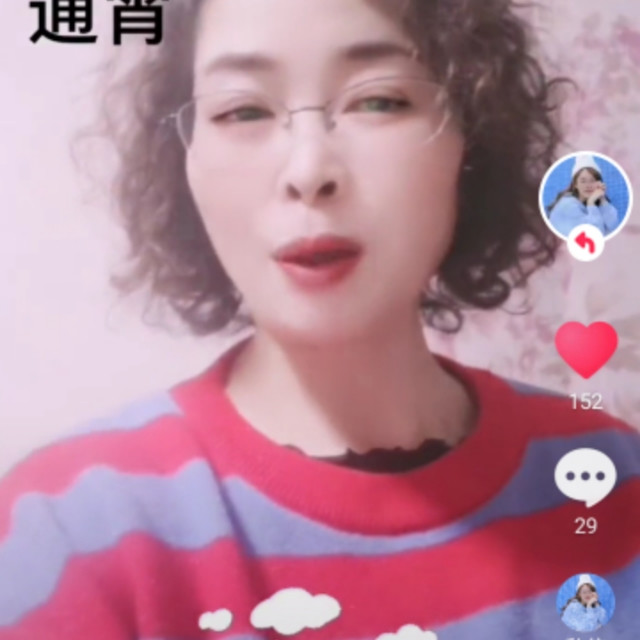The width and height of the screenshot is (640, 640).
Task: Open the video author's profile avatar
Action: pos(585,195)
